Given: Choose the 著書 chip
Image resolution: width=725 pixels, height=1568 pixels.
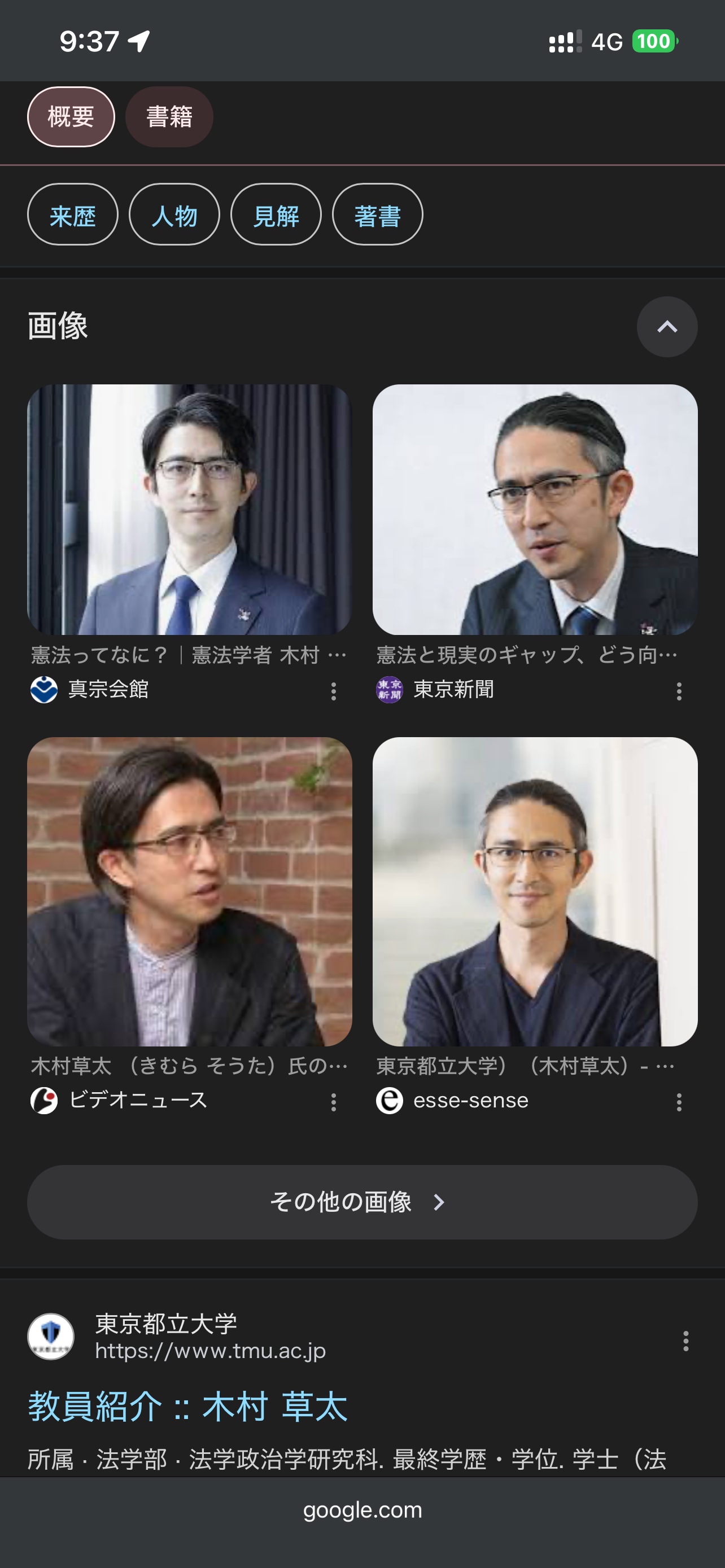Looking at the screenshot, I should click(x=377, y=215).
